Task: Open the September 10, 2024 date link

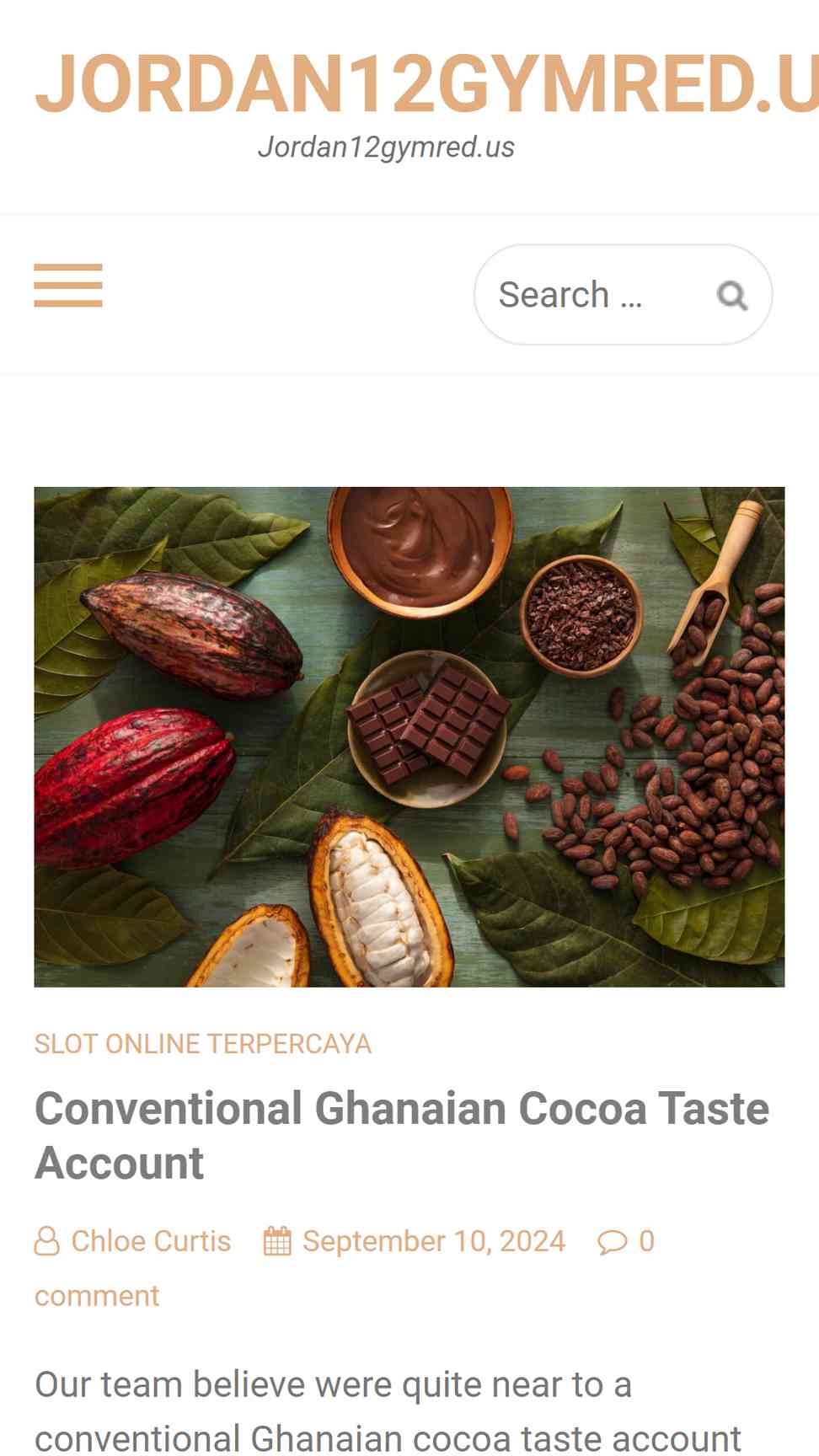Action: tap(433, 1241)
